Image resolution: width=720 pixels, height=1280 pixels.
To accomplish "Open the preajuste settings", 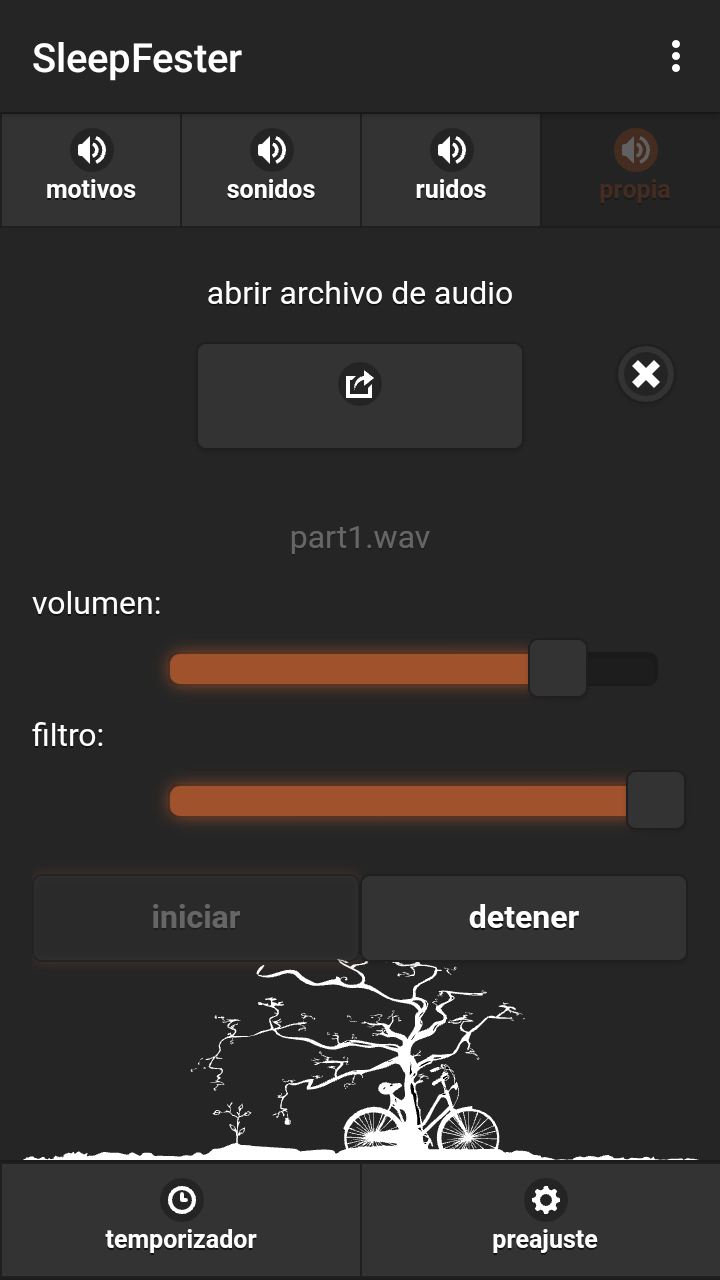I will 545,1218.
